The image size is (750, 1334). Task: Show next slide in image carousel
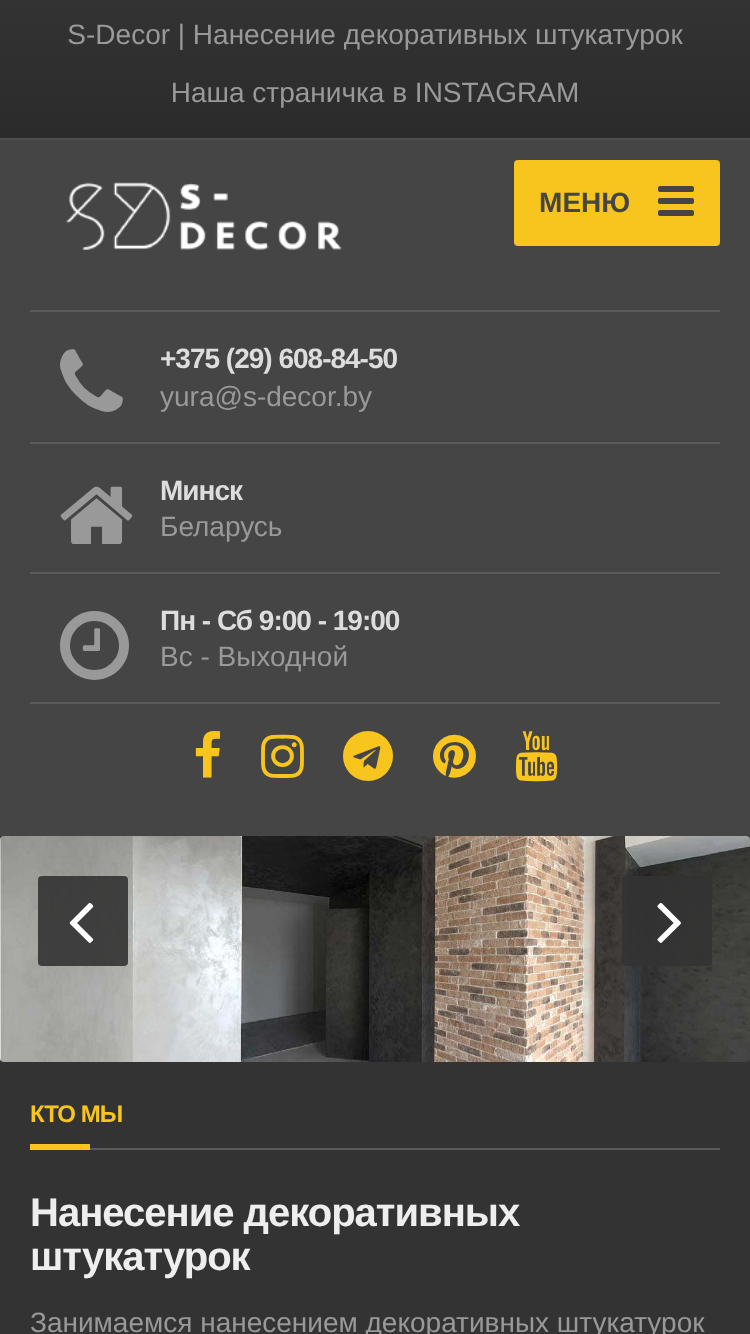tap(667, 921)
